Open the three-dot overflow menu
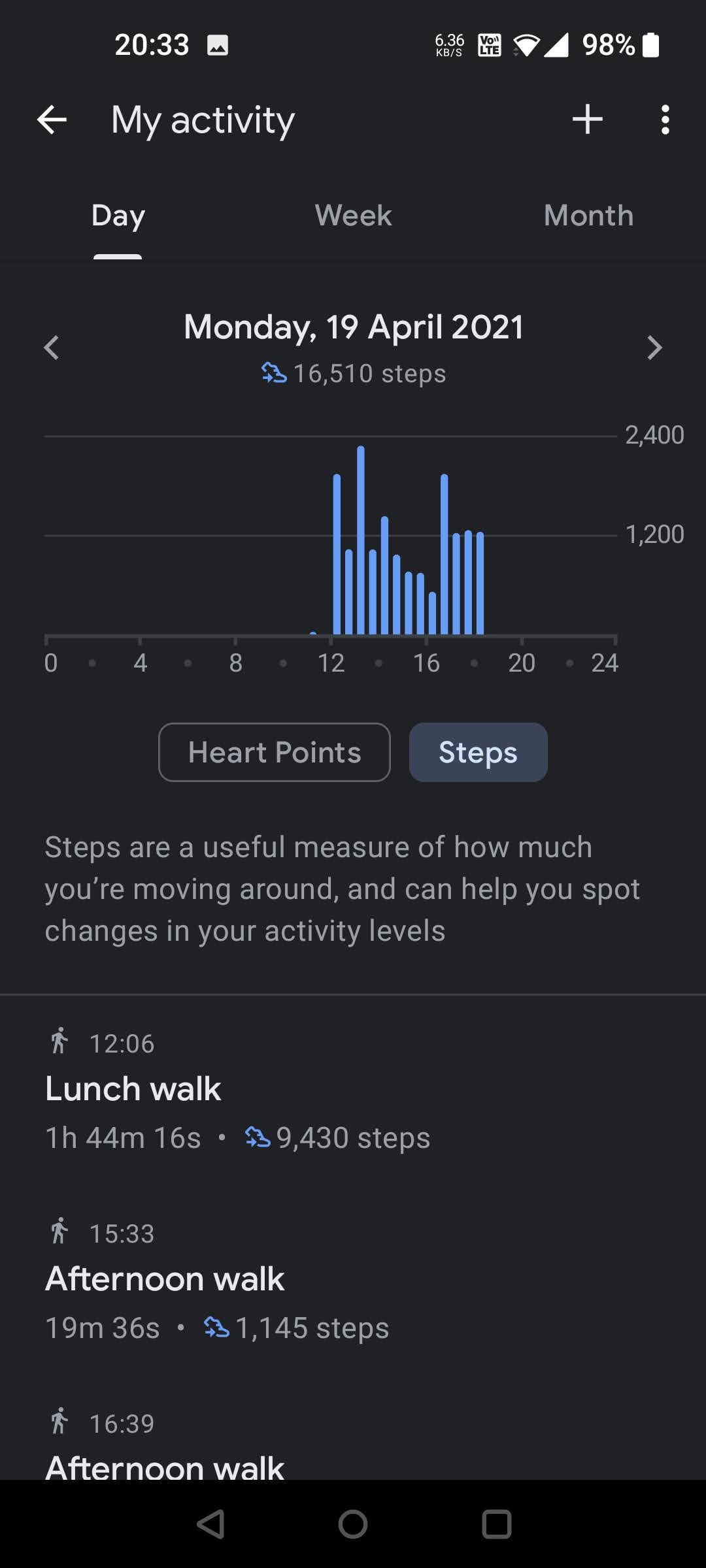Viewport: 706px width, 1568px height. [665, 120]
